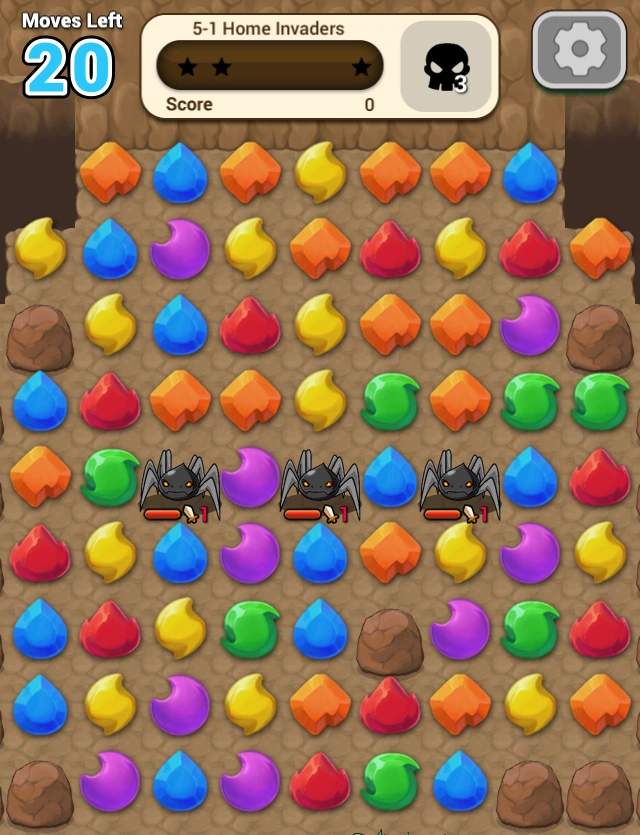Image resolution: width=640 pixels, height=835 pixels.
Task: Select the blue gem between two spiders
Action: (x=390, y=476)
